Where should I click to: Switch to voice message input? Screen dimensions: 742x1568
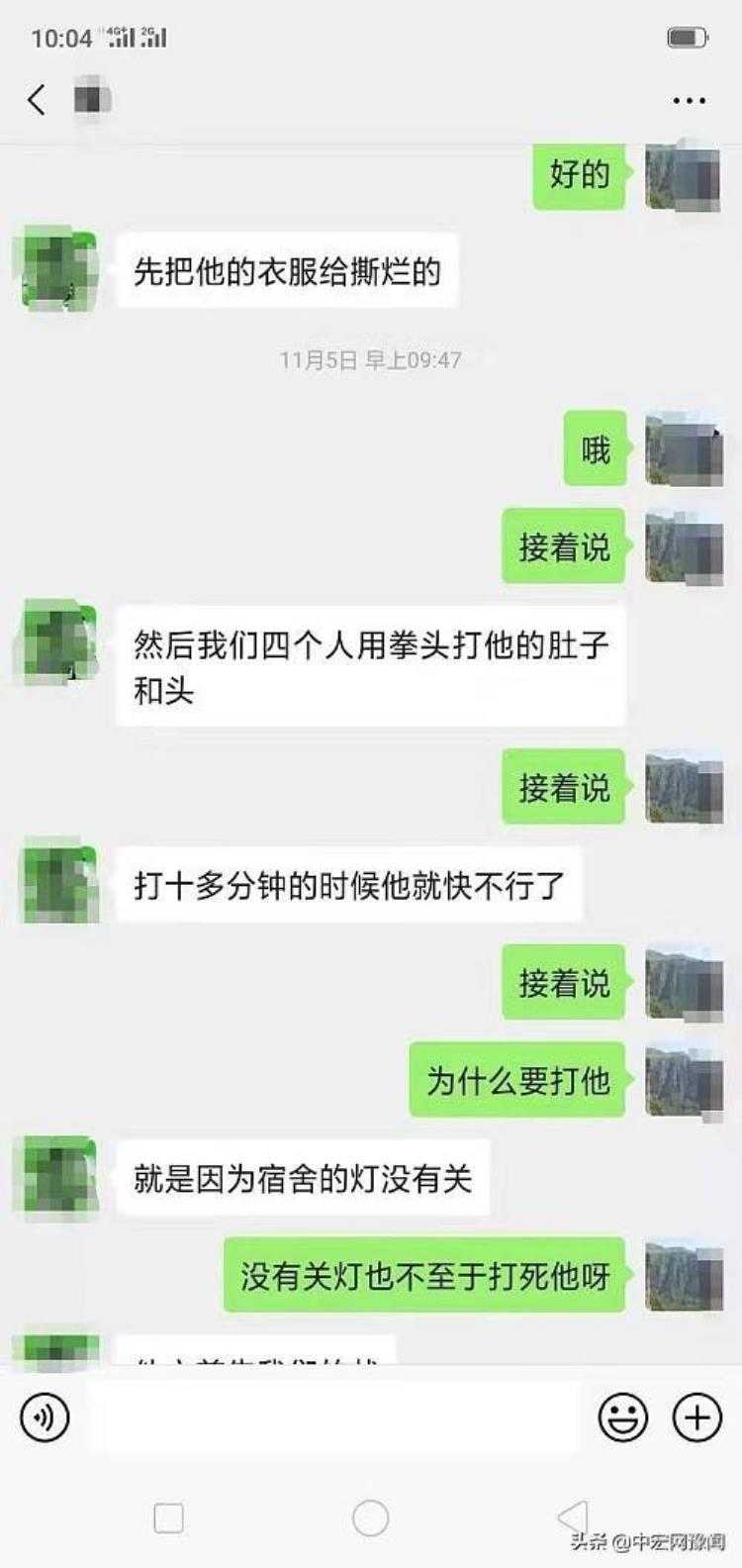point(45,1418)
